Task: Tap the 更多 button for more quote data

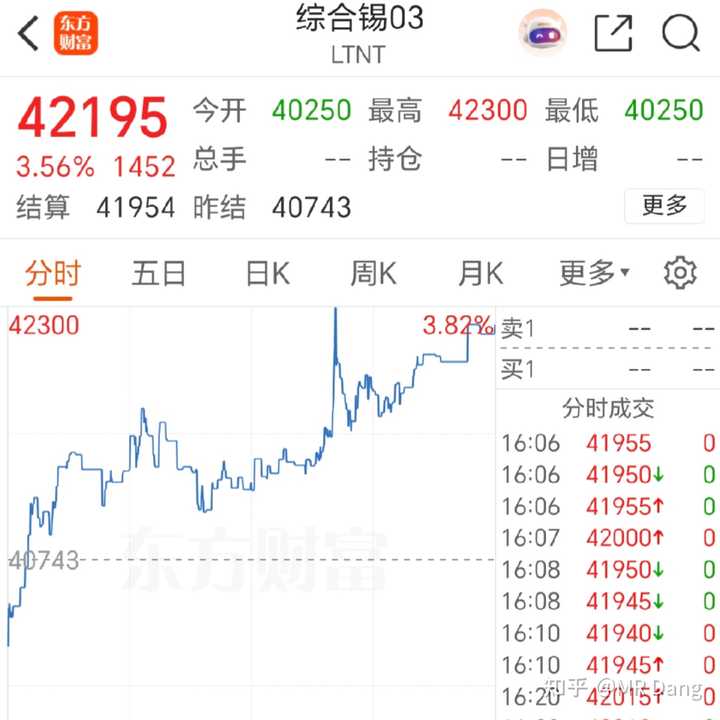Action: tap(664, 206)
